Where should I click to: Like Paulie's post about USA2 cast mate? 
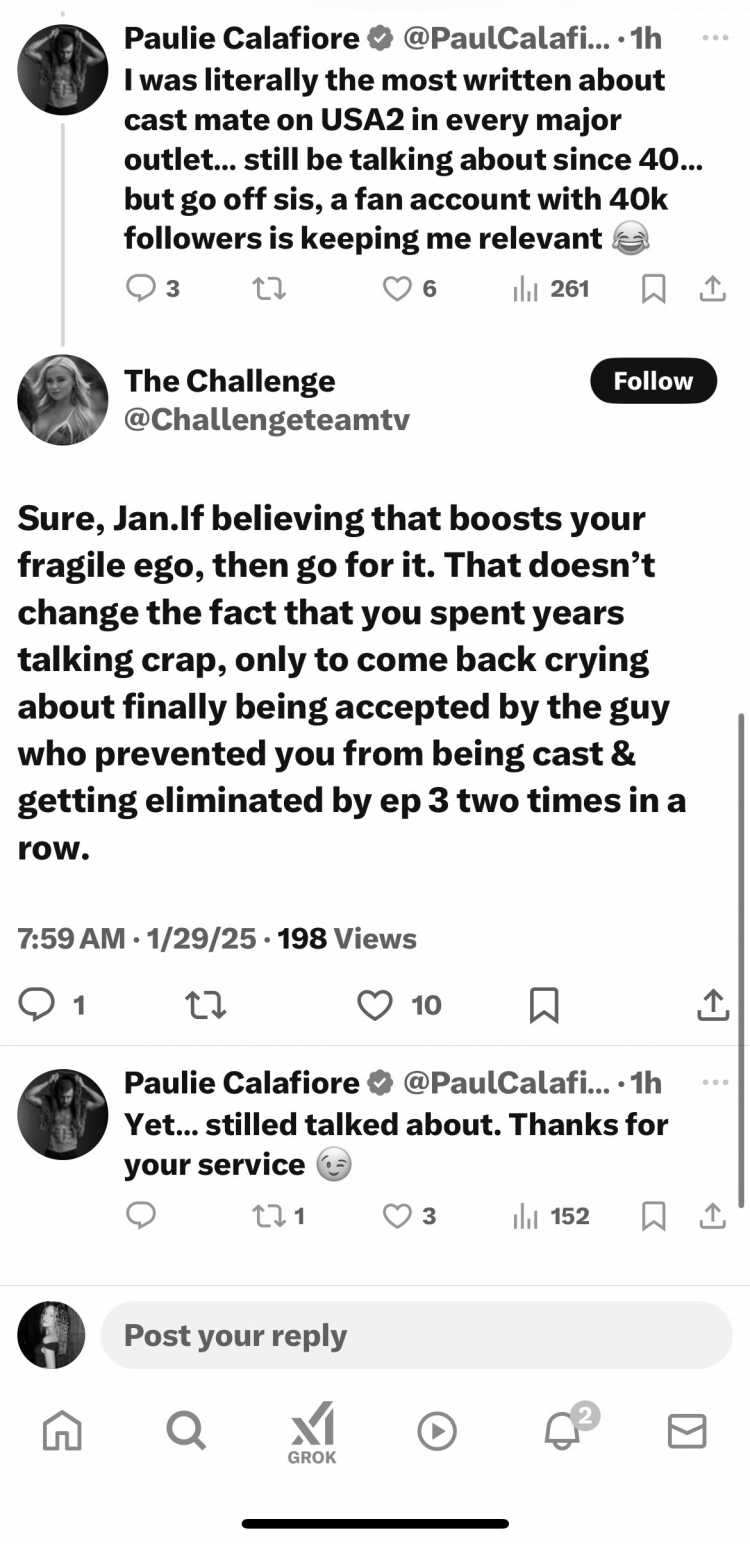(398, 289)
